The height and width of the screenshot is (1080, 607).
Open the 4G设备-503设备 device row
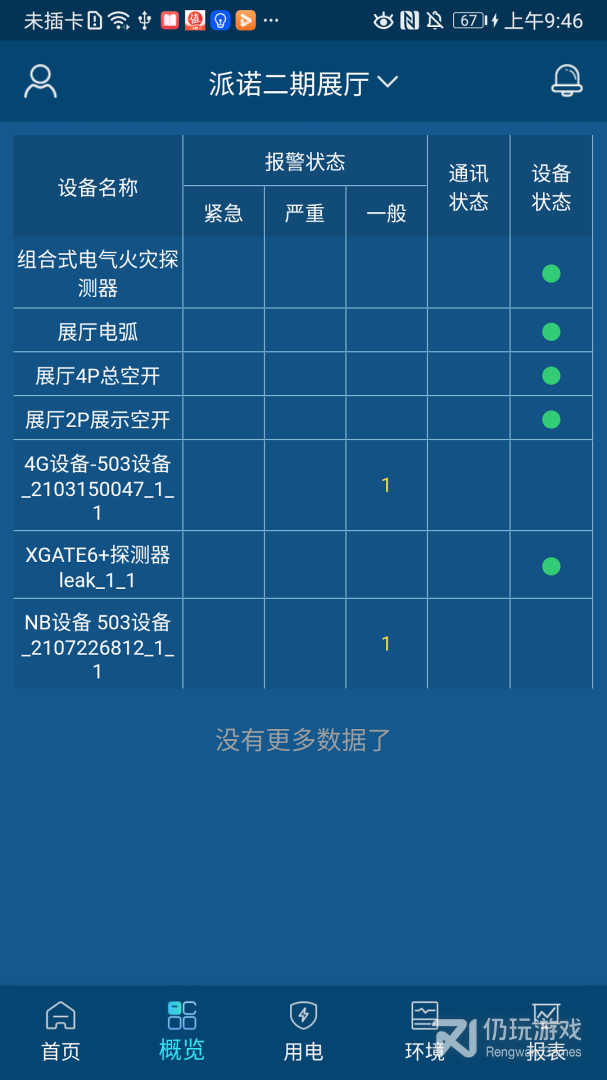[98, 487]
